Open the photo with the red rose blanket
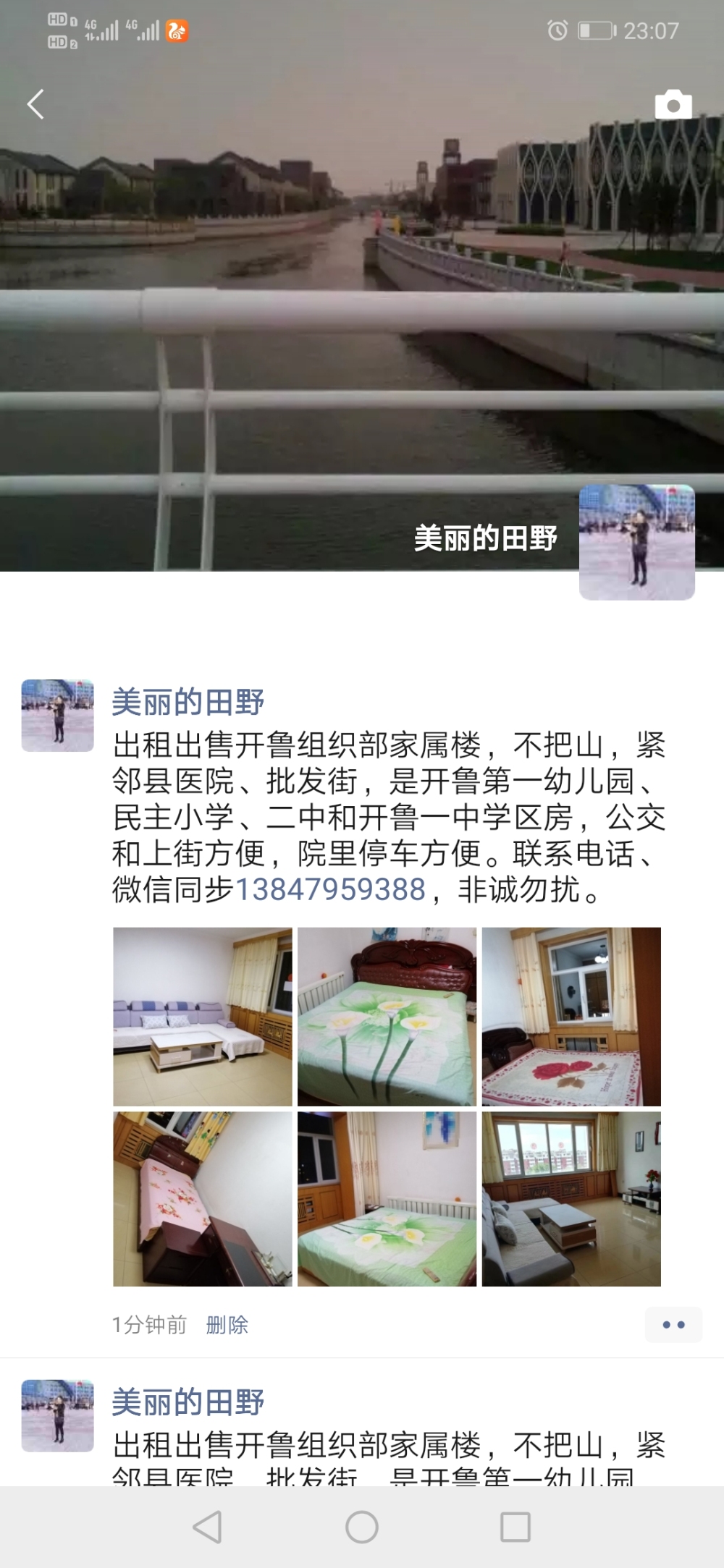Screen dimensions: 724x1568 point(571,1017)
